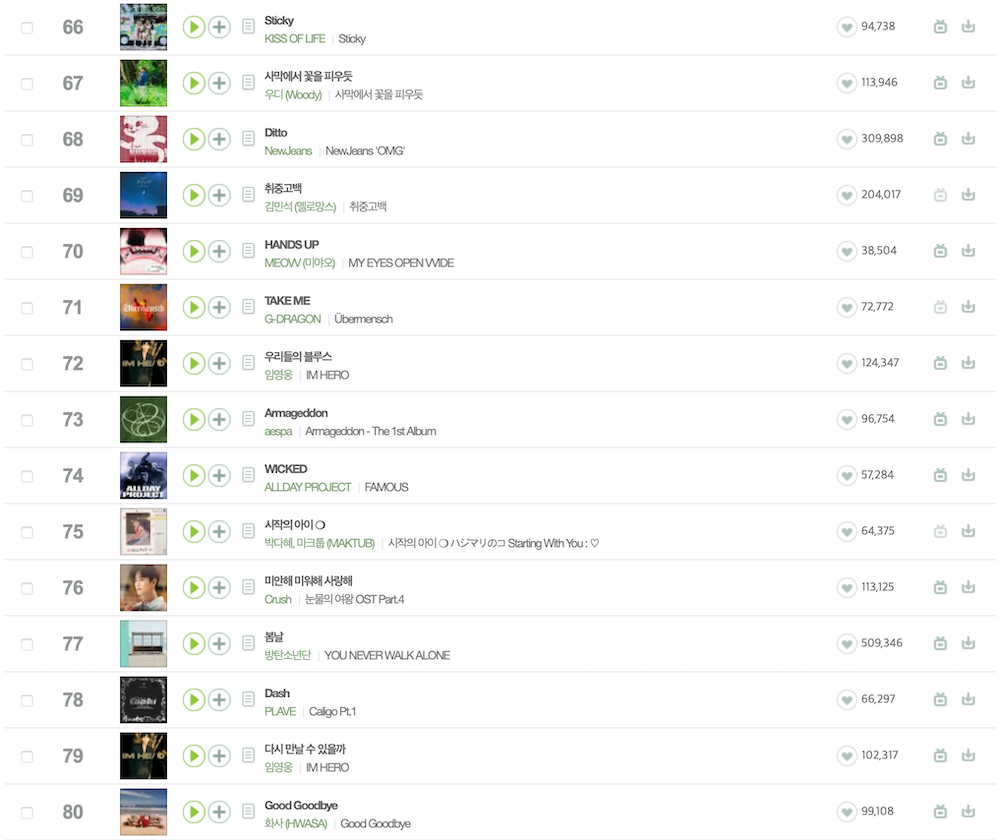The width and height of the screenshot is (1000, 840).
Task: Add Ditto to playlist
Action: pos(219,139)
